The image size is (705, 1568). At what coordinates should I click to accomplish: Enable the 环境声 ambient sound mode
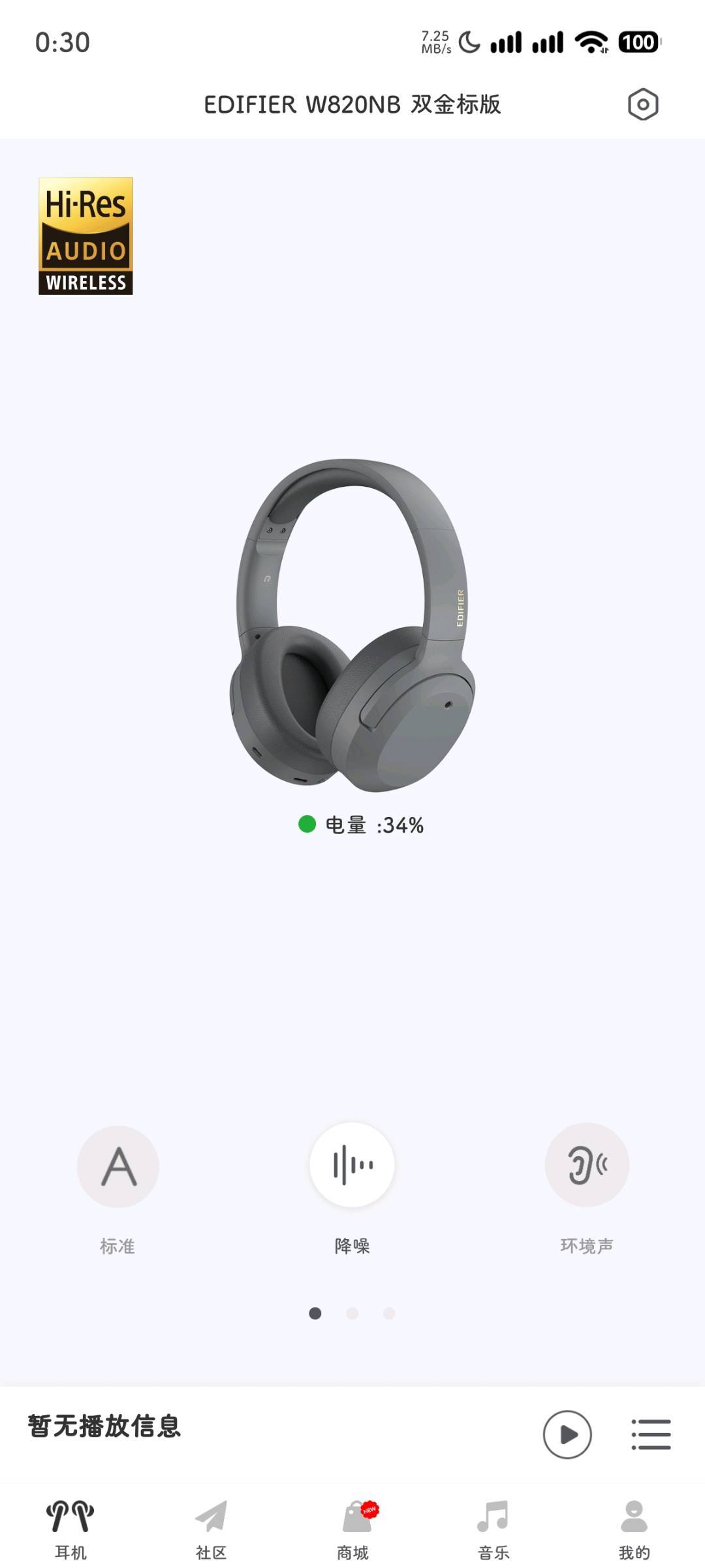click(587, 1165)
